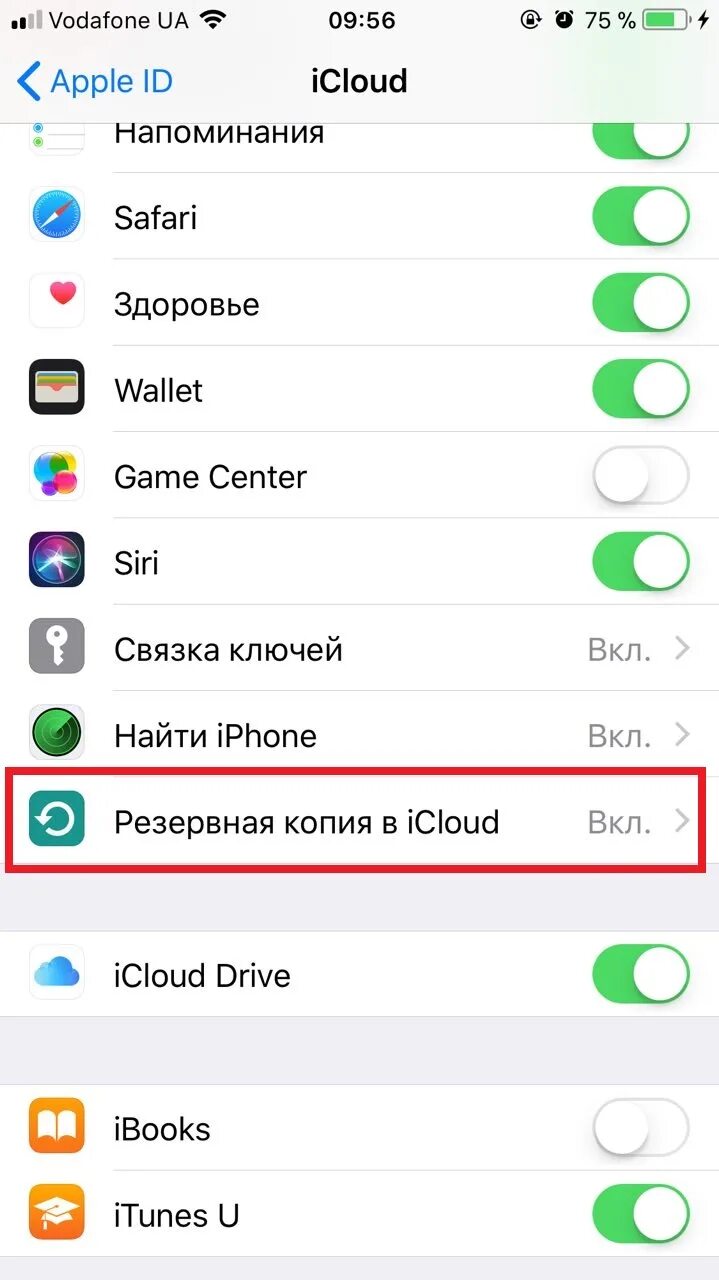The width and height of the screenshot is (719, 1280).
Task: Toggle the Wallet switch off
Action: point(641,390)
